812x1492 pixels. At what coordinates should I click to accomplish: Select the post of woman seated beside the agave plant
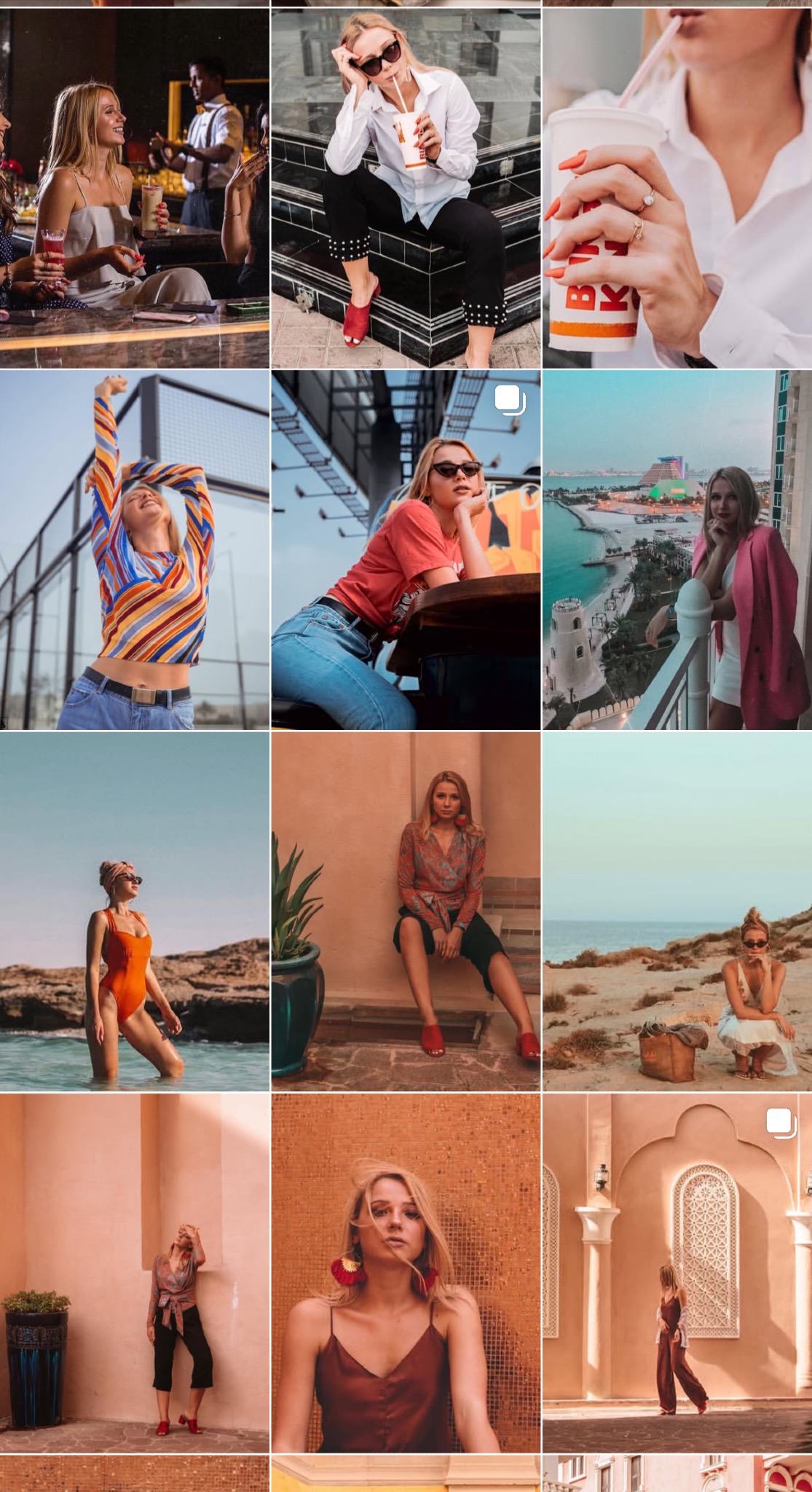click(x=406, y=911)
